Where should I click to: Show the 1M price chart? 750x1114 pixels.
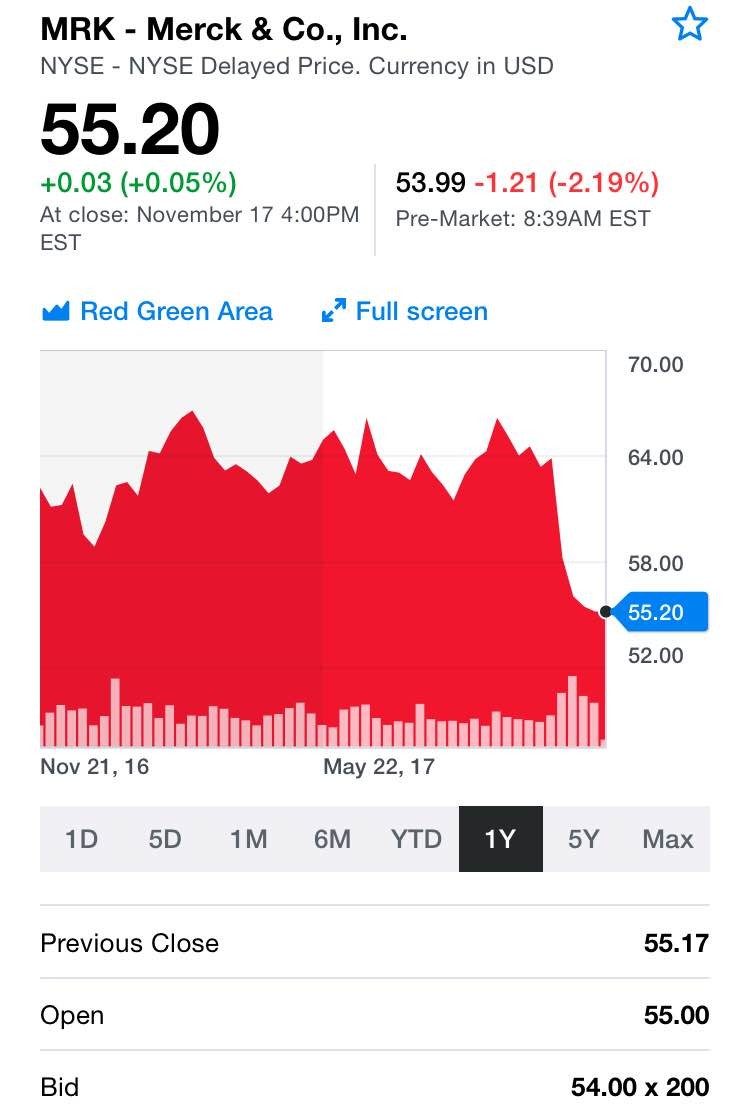(248, 839)
